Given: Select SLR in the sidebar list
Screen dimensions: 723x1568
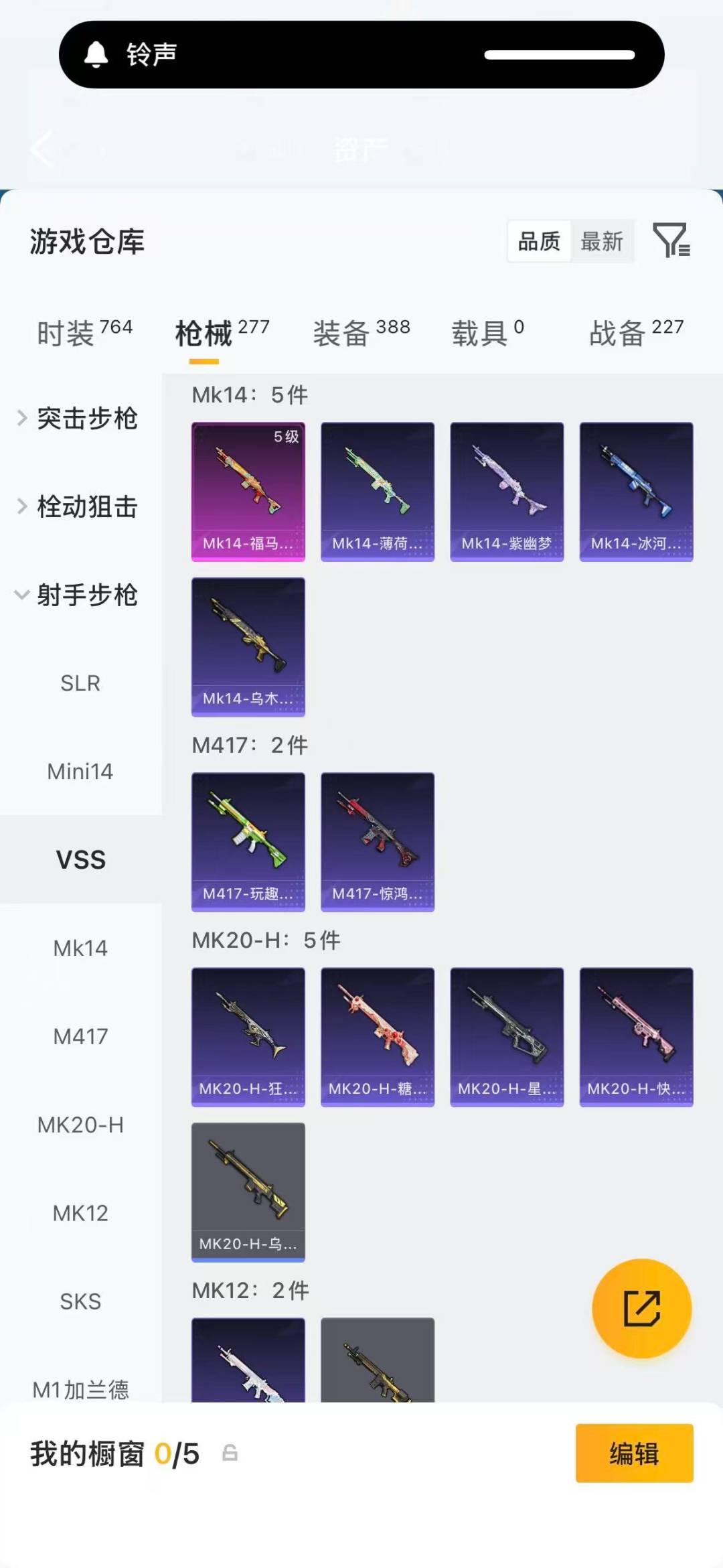Looking at the screenshot, I should (x=80, y=683).
